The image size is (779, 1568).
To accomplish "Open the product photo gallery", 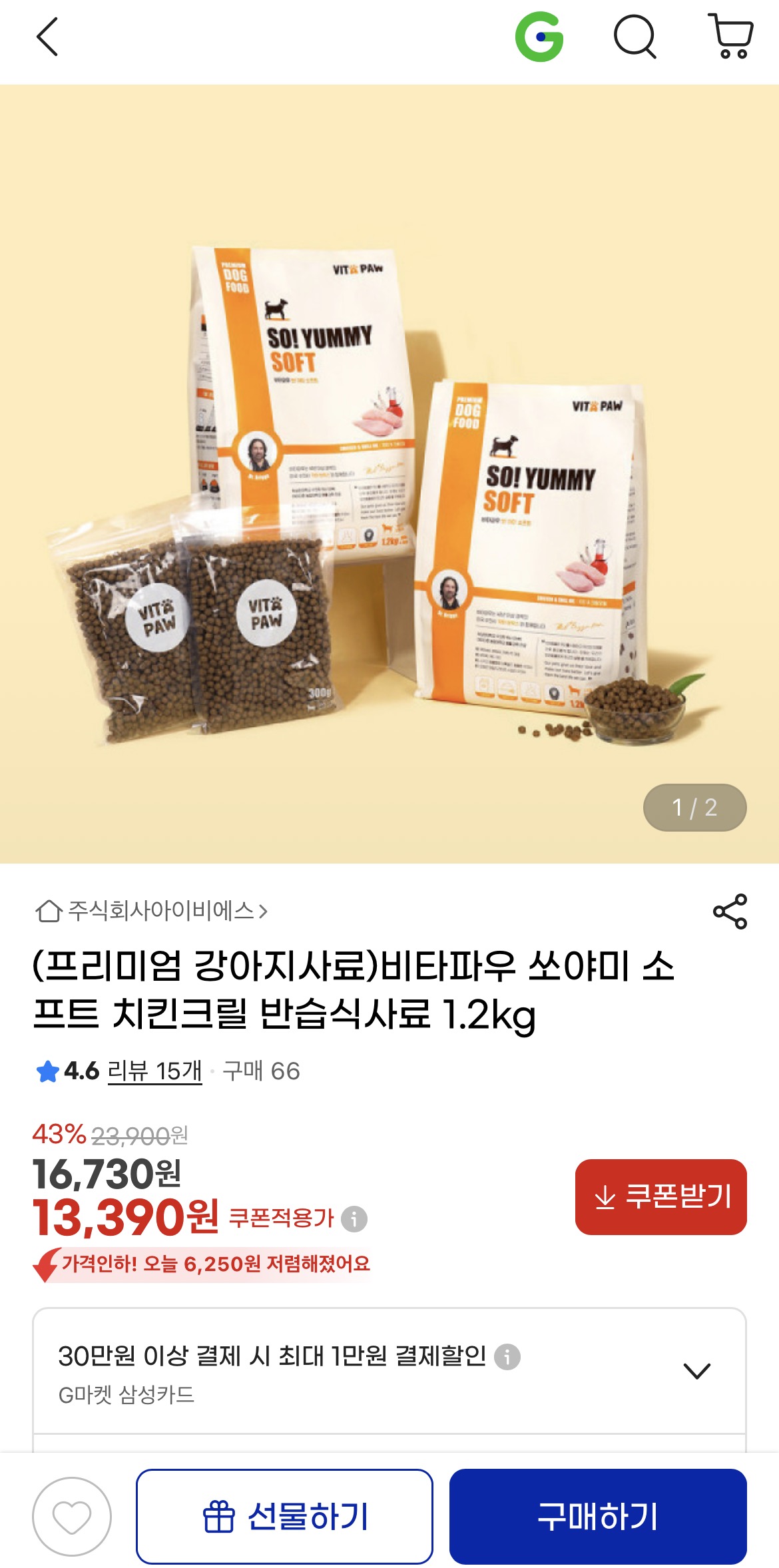I will tap(389, 474).
